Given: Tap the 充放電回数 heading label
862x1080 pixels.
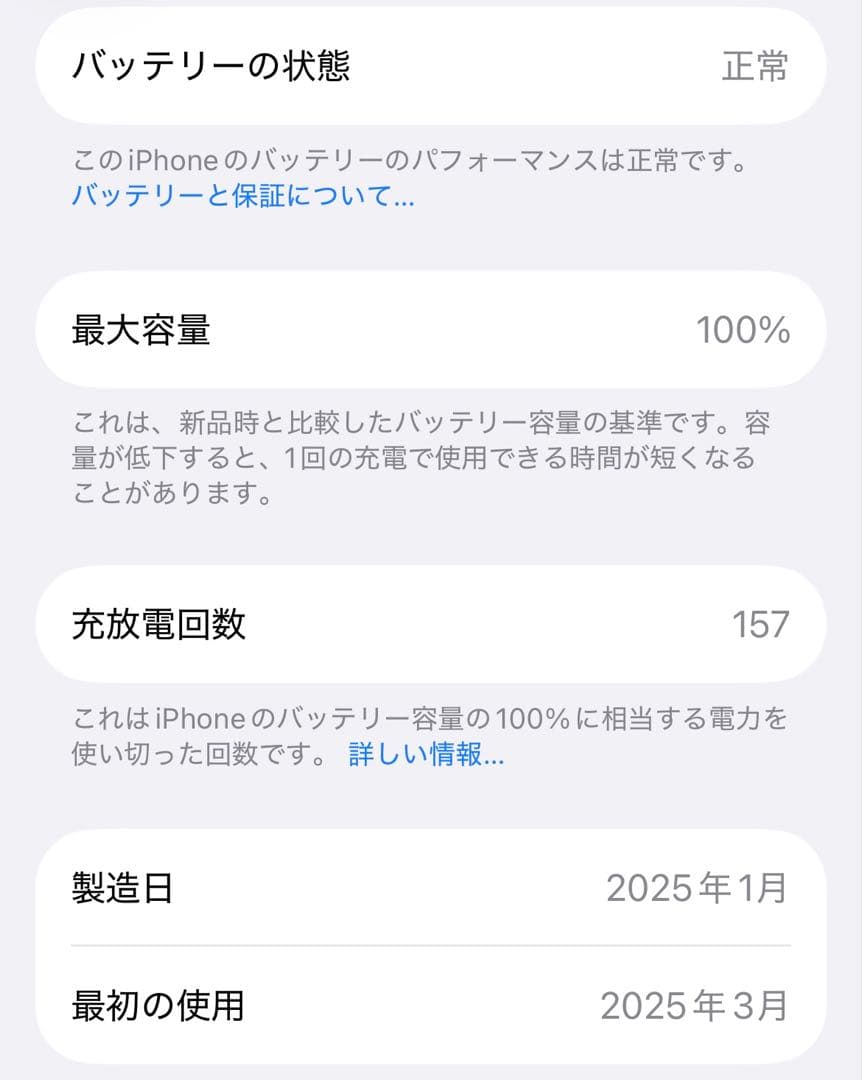Looking at the screenshot, I should point(160,624).
